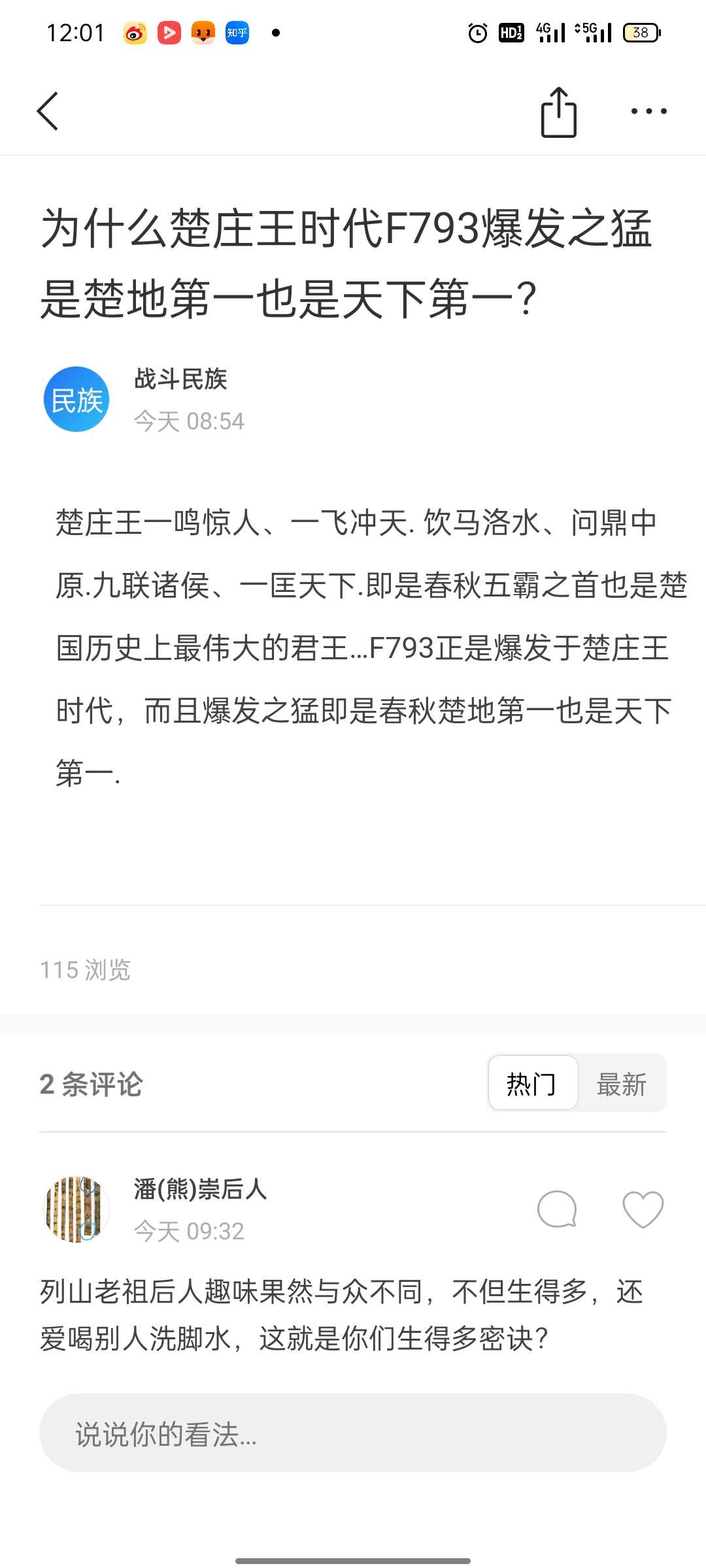Like the comment by 潘(熊)崇后人
This screenshot has height=1568, width=706.
(643, 1209)
